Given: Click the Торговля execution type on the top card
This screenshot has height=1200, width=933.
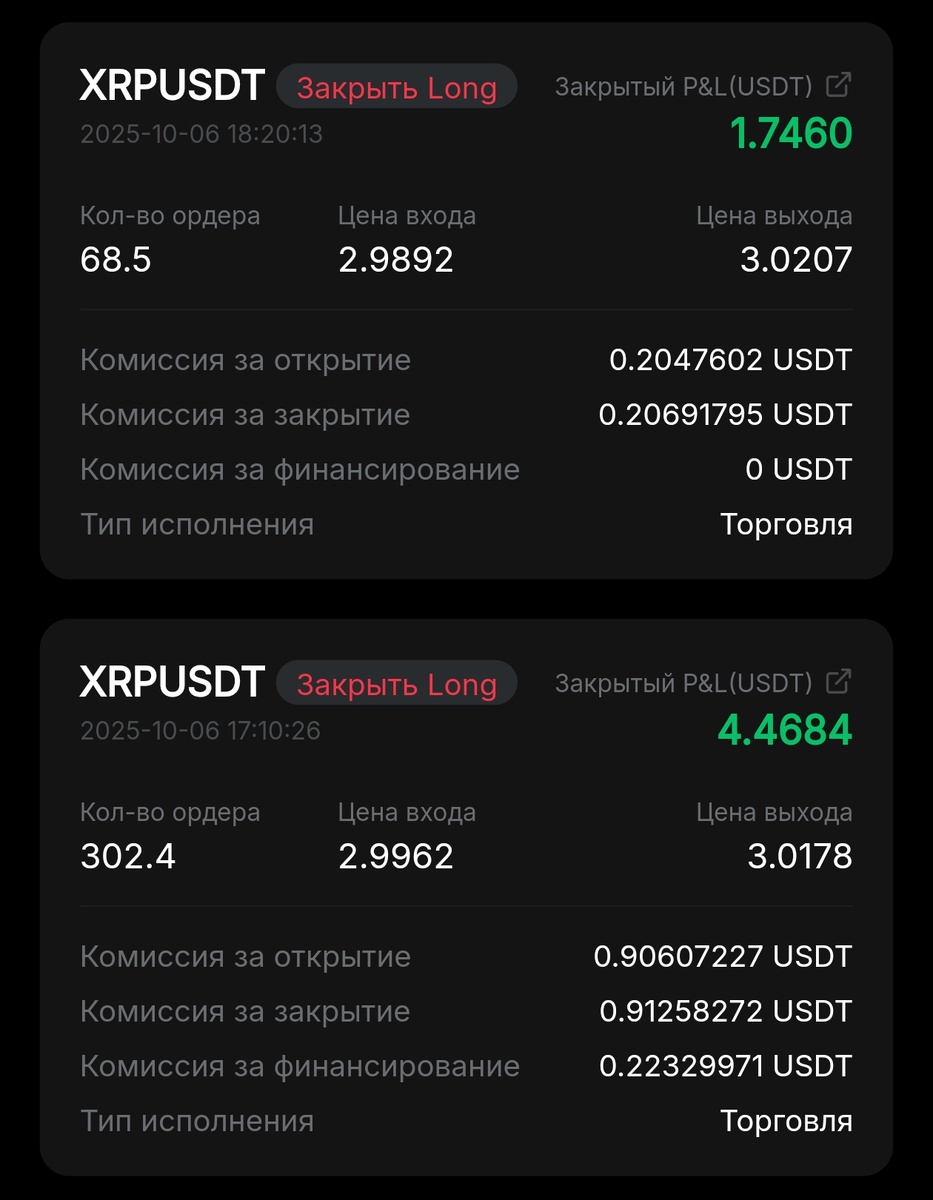Looking at the screenshot, I should point(786,524).
